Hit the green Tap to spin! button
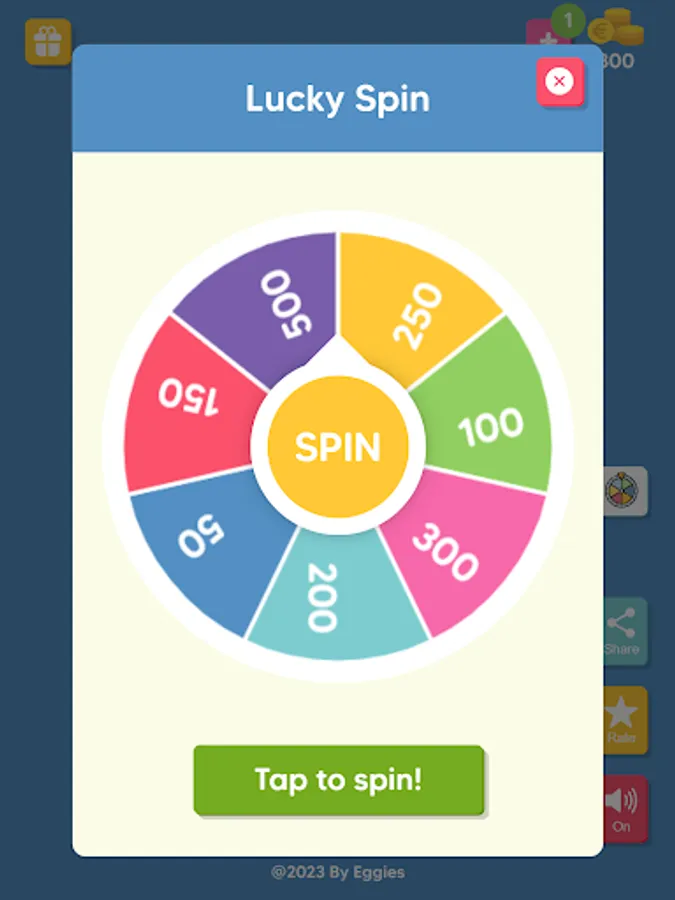 pyautogui.click(x=338, y=780)
